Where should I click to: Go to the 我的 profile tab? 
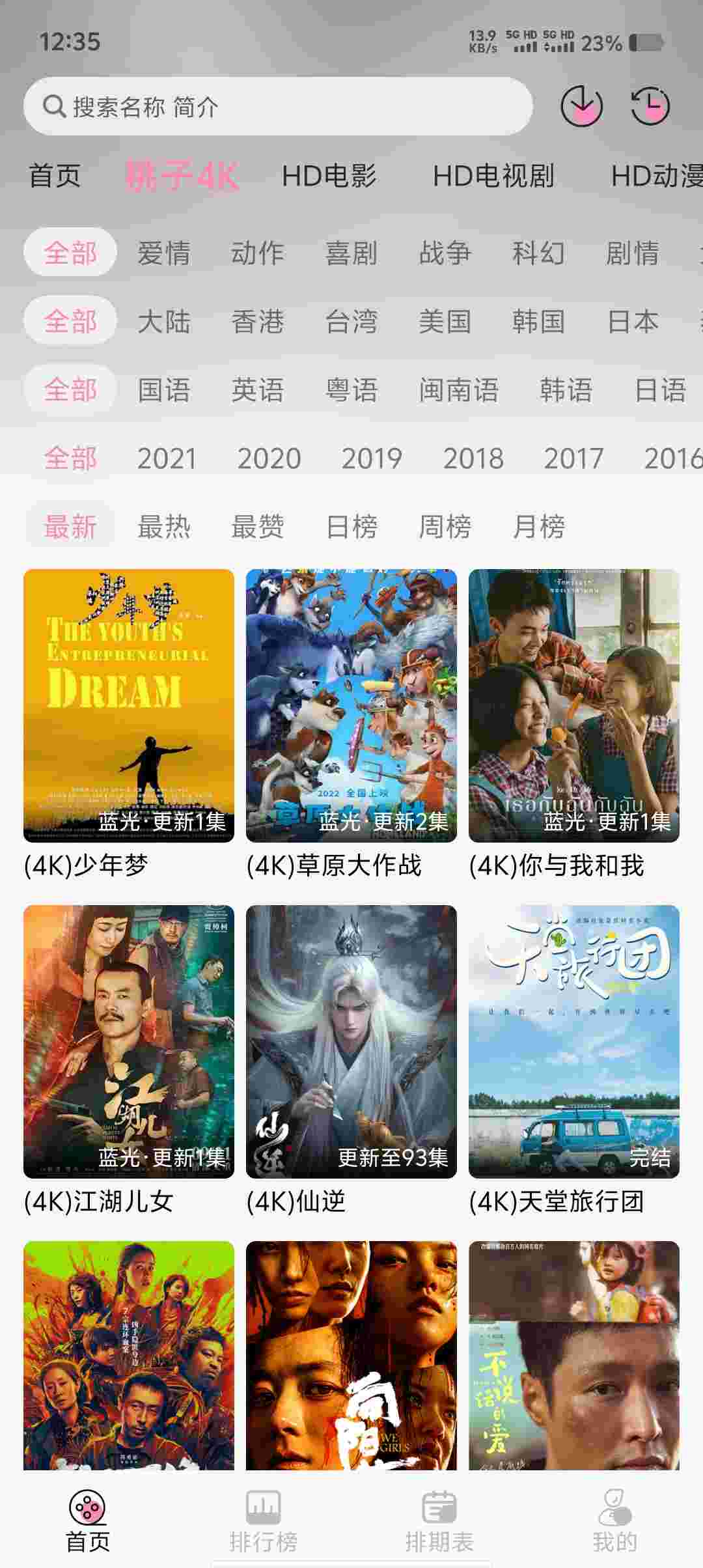pyautogui.click(x=614, y=1520)
